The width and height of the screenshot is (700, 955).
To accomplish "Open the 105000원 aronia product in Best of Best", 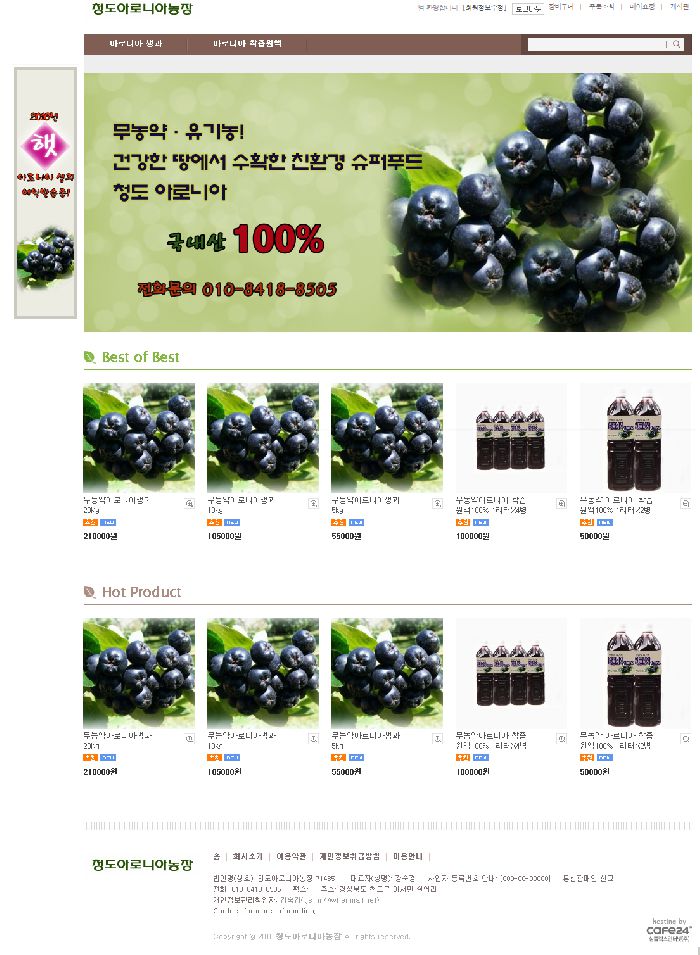I will [263, 437].
